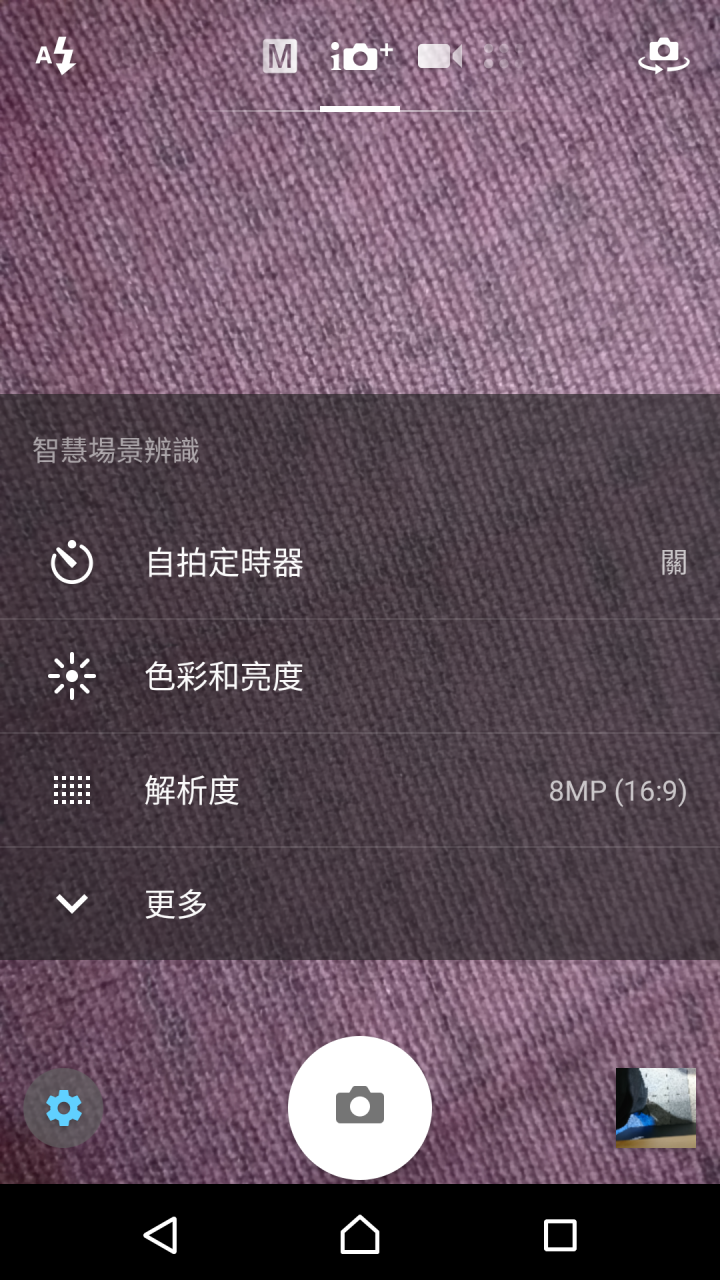The width and height of the screenshot is (720, 1280).
Task: Take a photo with the shutter button
Action: pyautogui.click(x=360, y=1107)
